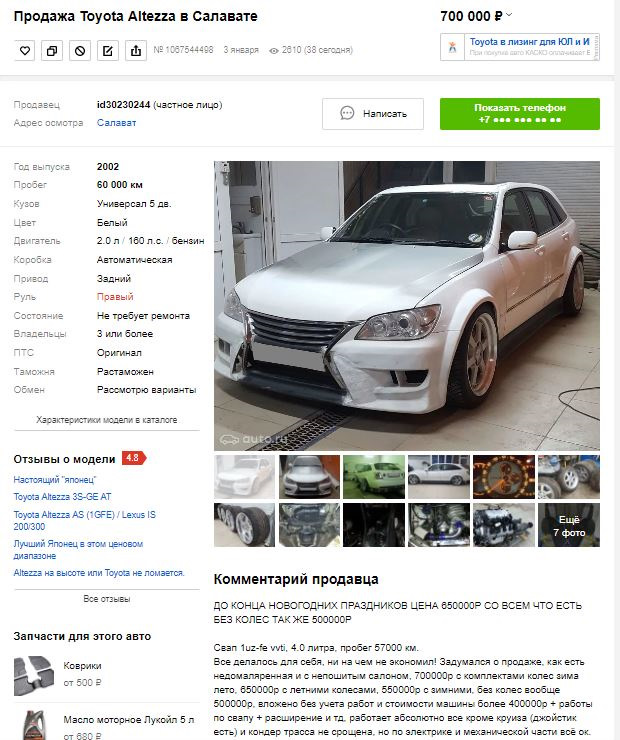This screenshot has height=740, width=620.
Task: Open Характеристики модели в каталоге
Action: (106, 420)
